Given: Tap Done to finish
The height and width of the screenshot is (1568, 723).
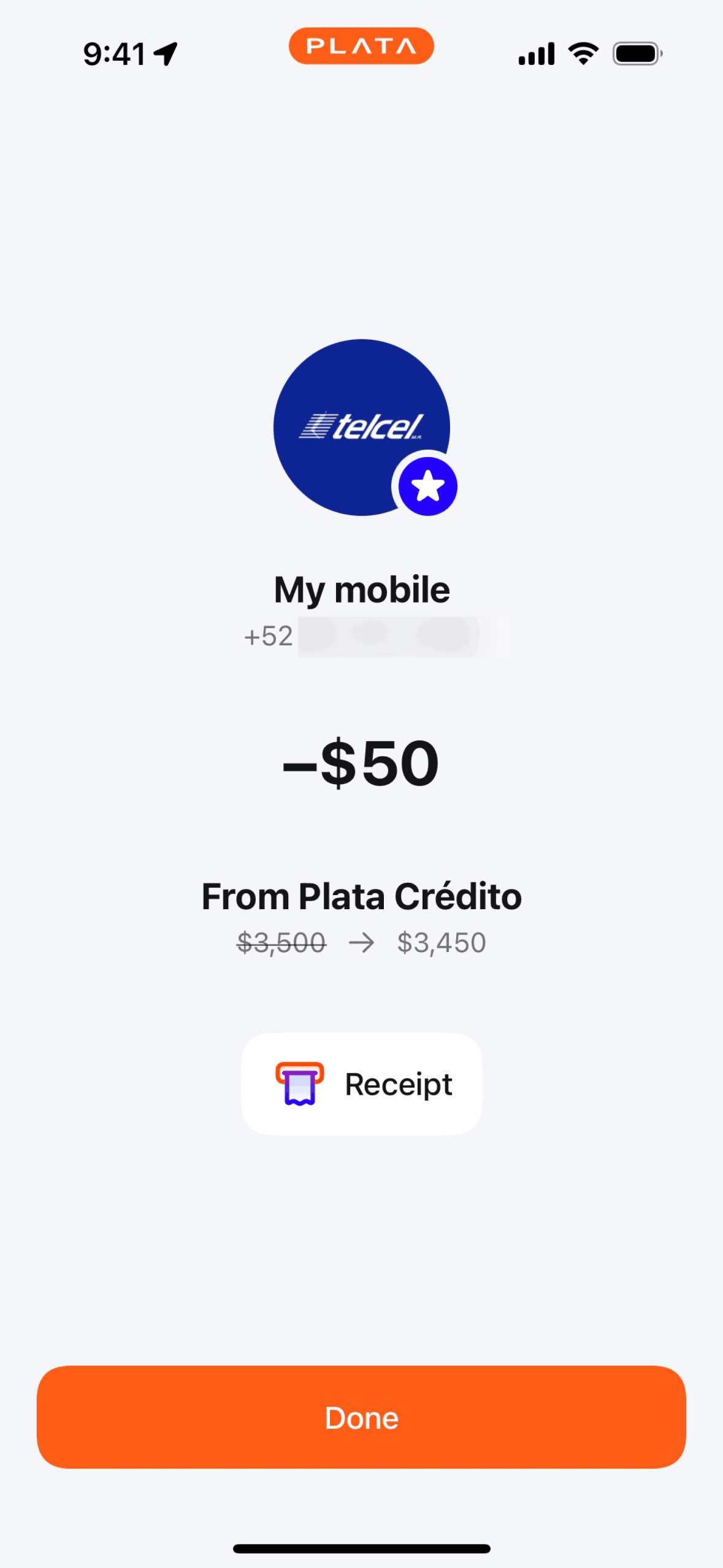Looking at the screenshot, I should tap(361, 1418).
